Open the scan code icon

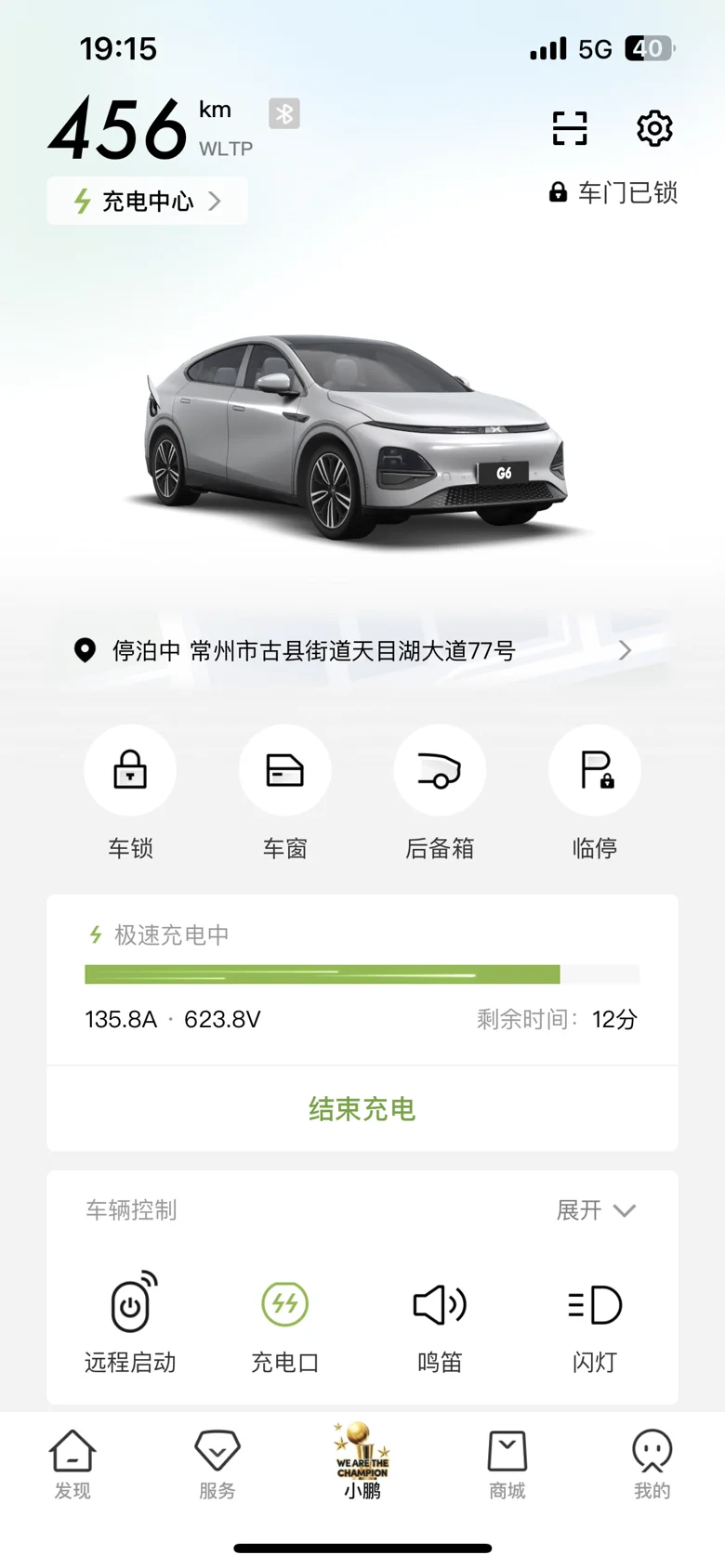point(570,128)
